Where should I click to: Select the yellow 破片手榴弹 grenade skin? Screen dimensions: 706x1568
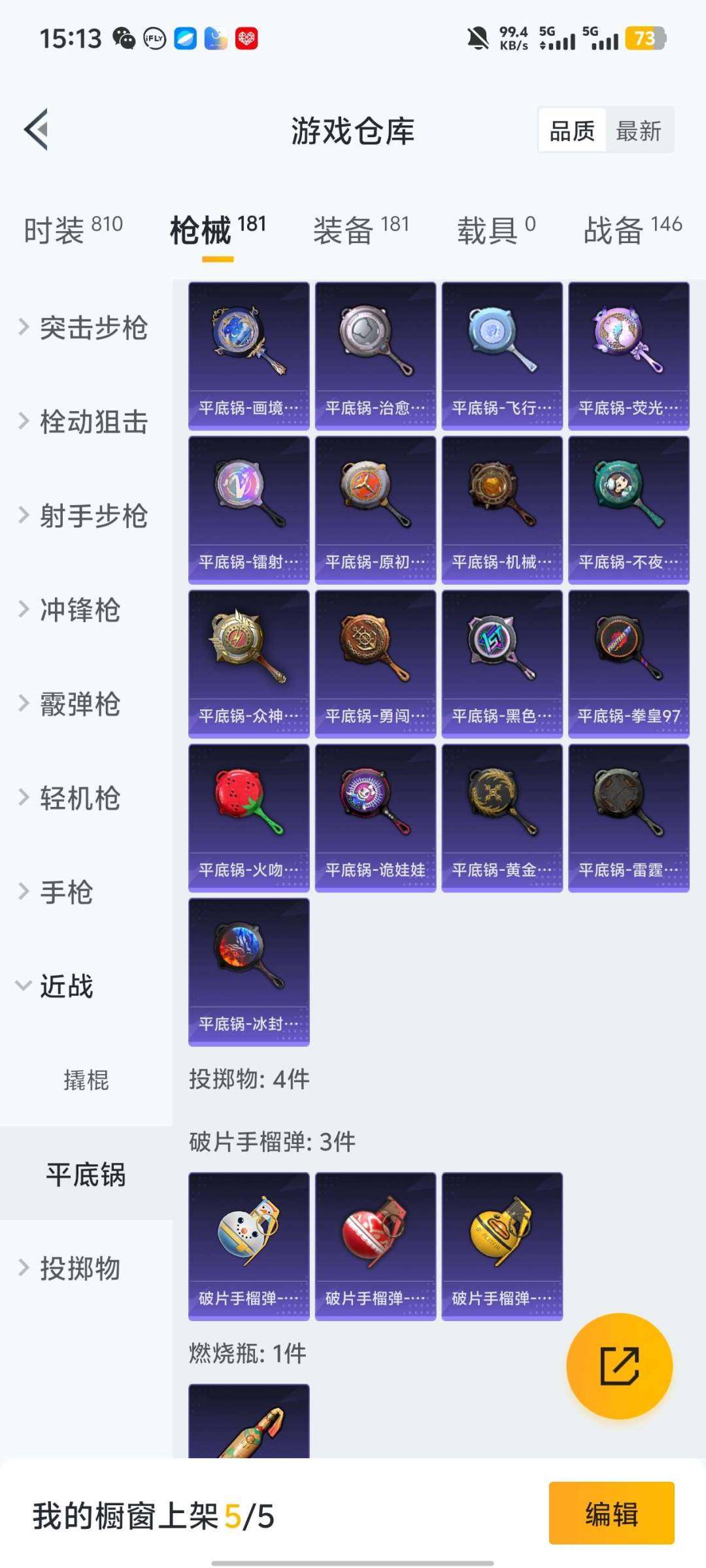coord(502,1241)
